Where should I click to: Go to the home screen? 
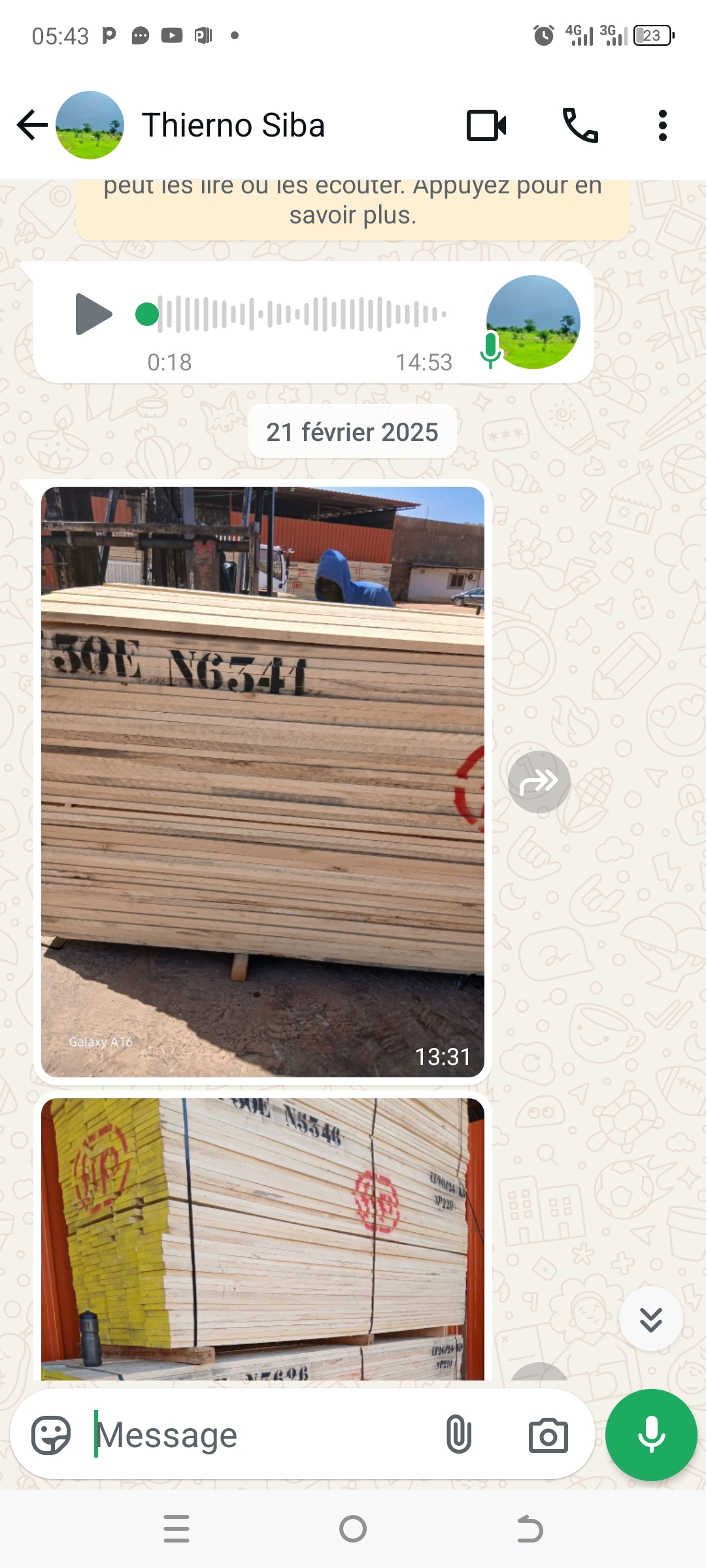353,1529
